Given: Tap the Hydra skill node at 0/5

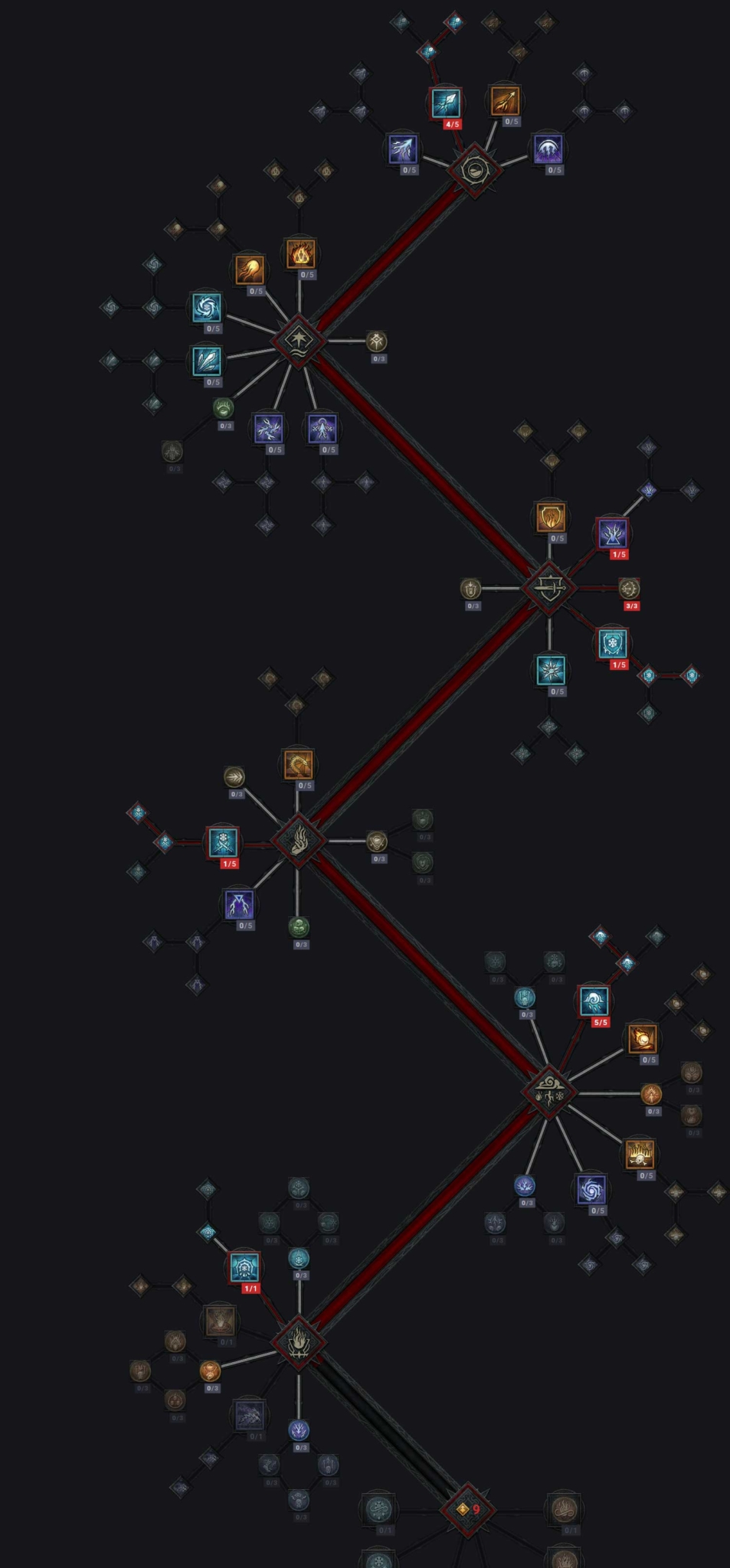Looking at the screenshot, I should coord(298,764).
